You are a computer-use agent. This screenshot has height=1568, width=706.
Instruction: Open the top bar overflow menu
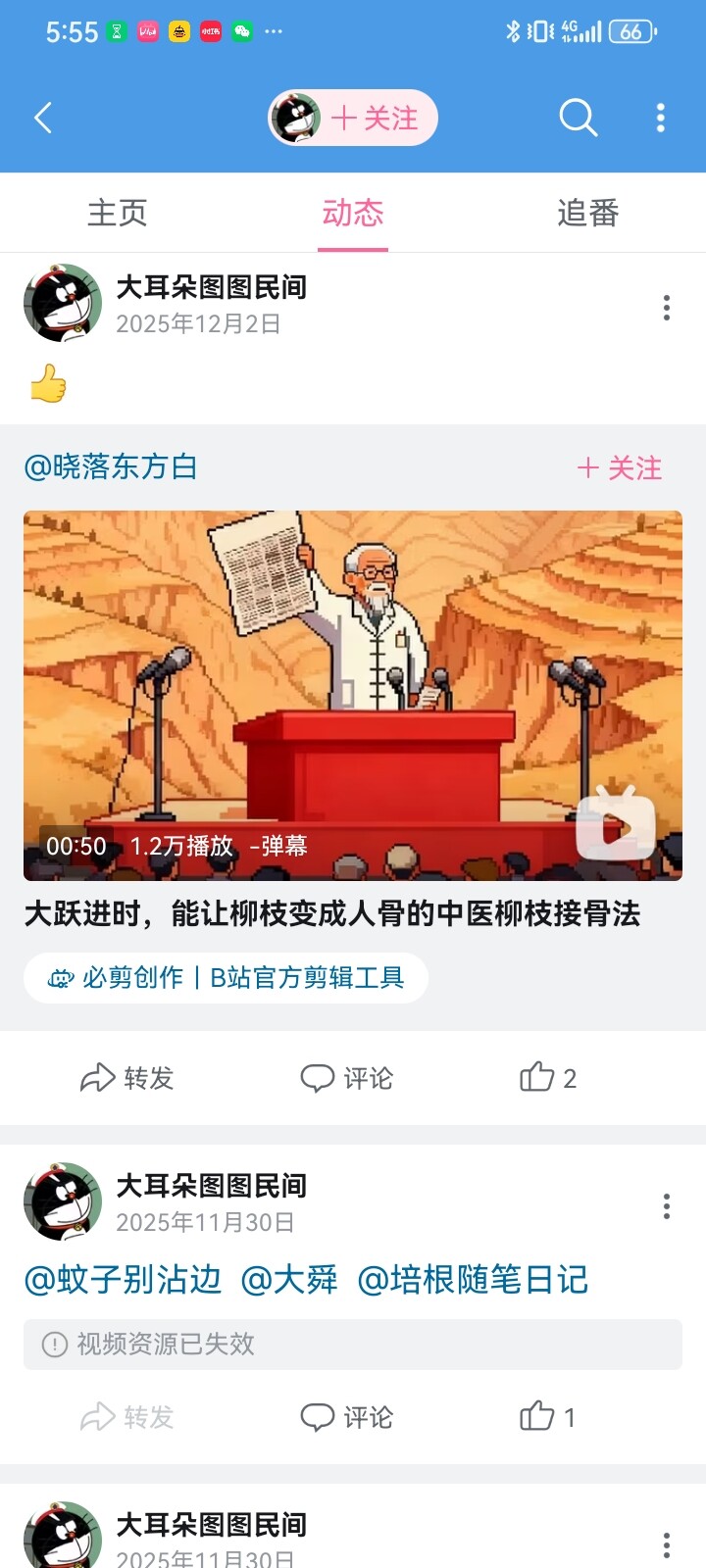[661, 119]
